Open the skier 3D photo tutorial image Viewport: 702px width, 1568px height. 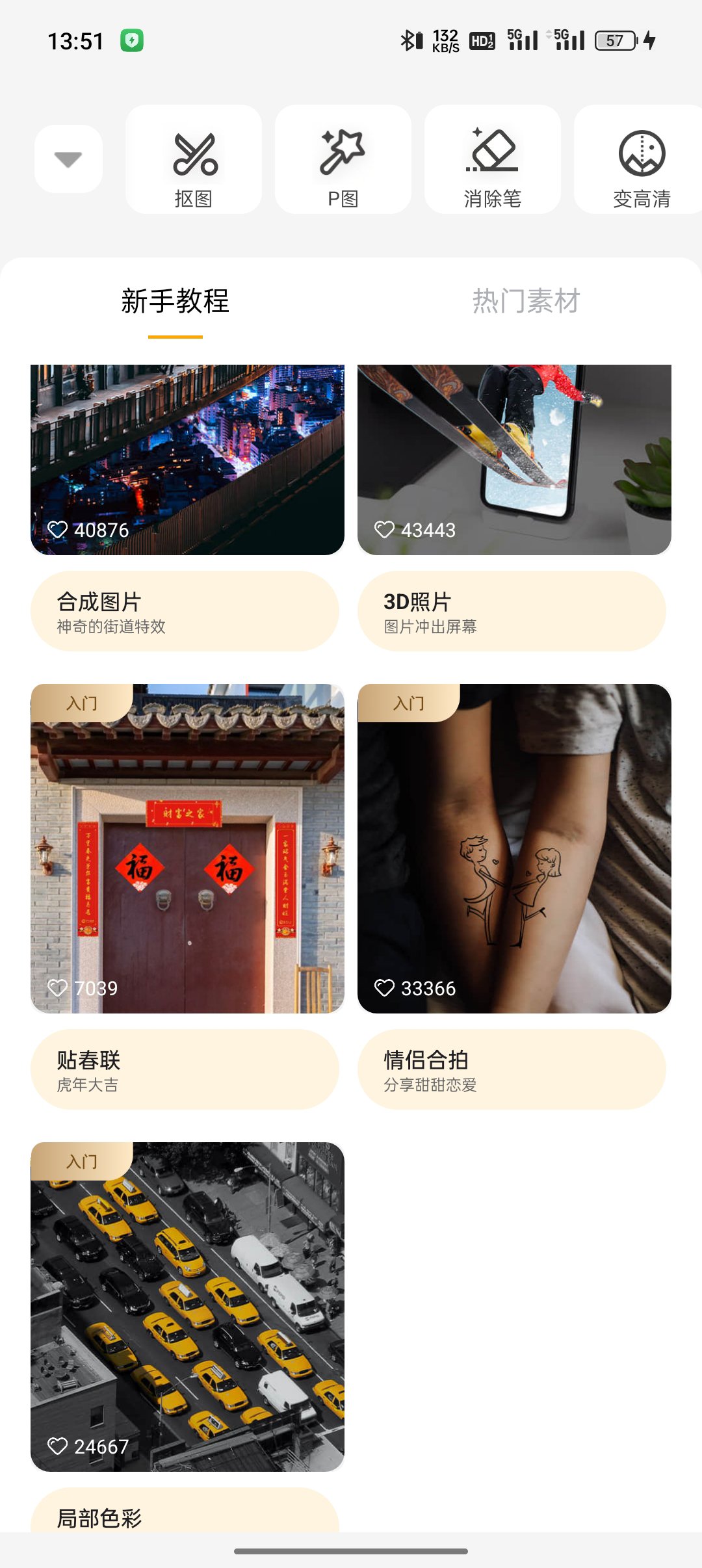[514, 459]
